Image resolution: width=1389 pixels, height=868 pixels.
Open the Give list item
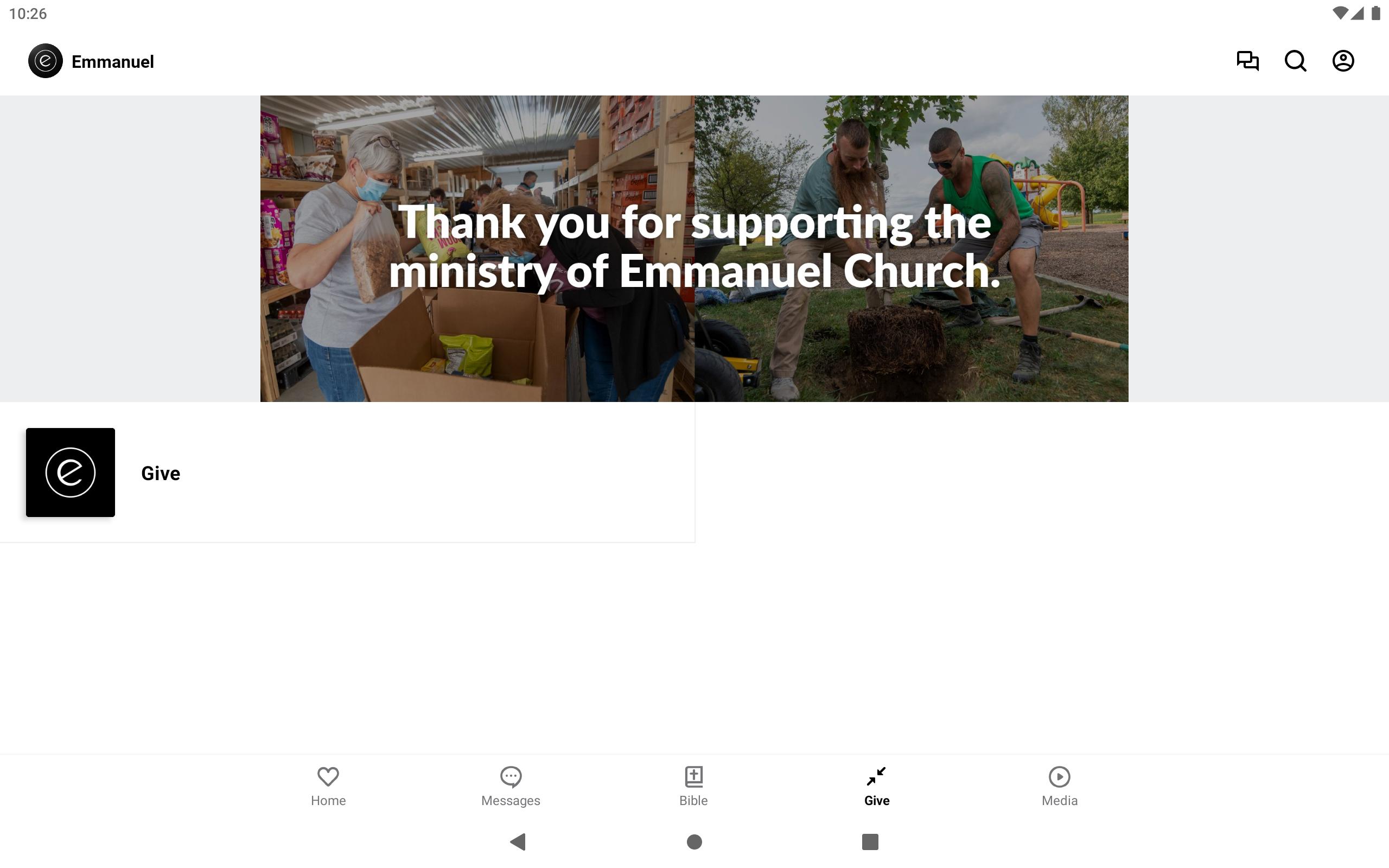click(347, 473)
